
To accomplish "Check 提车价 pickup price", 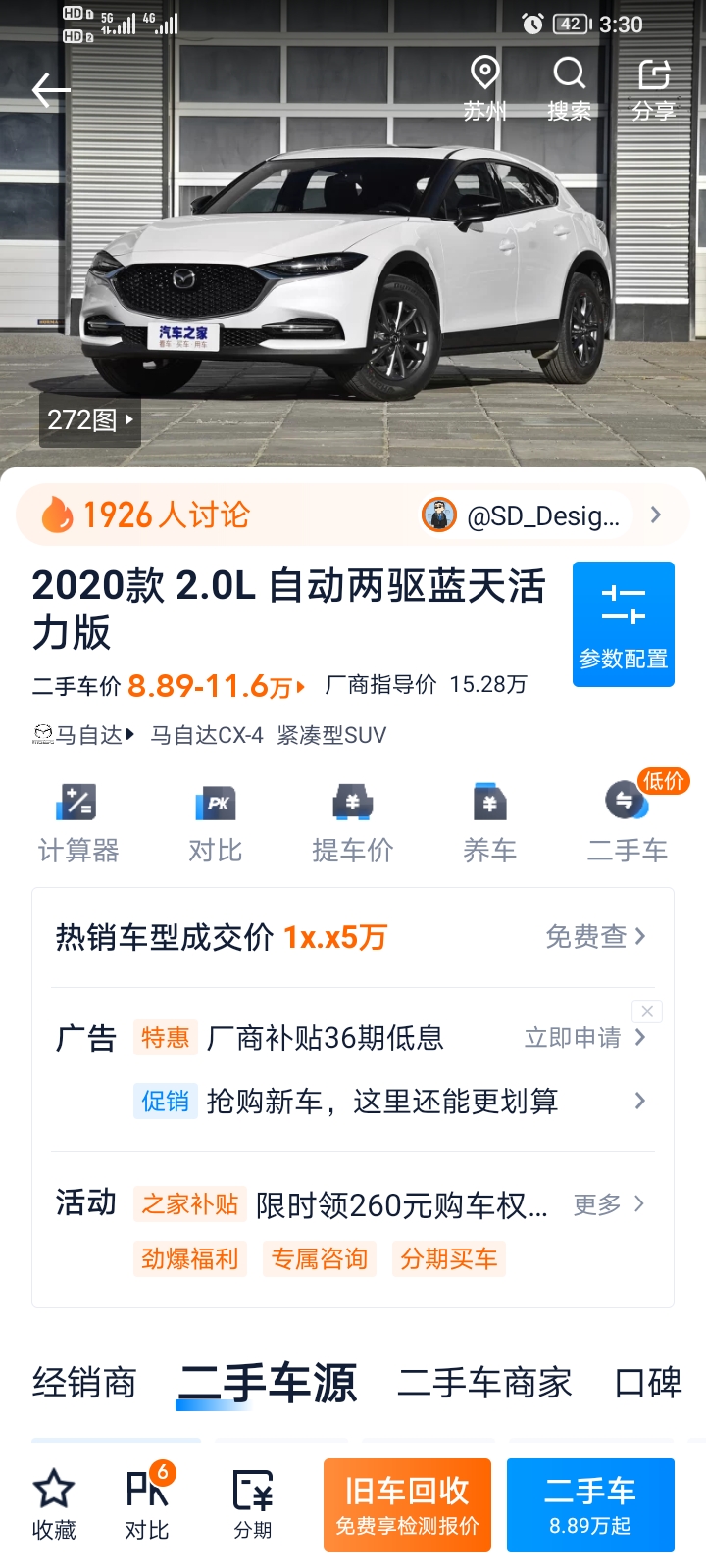I will [x=353, y=823].
